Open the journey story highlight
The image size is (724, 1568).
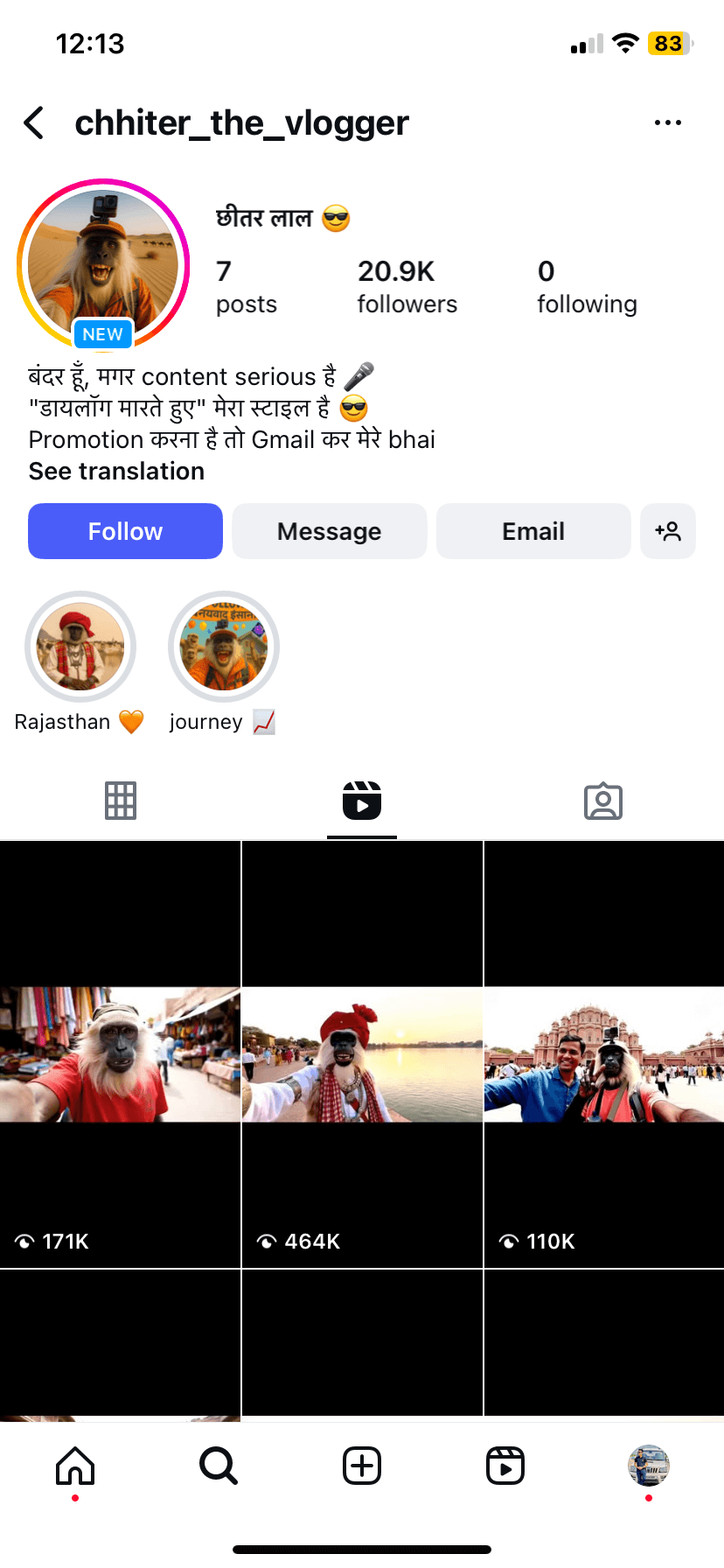223,647
